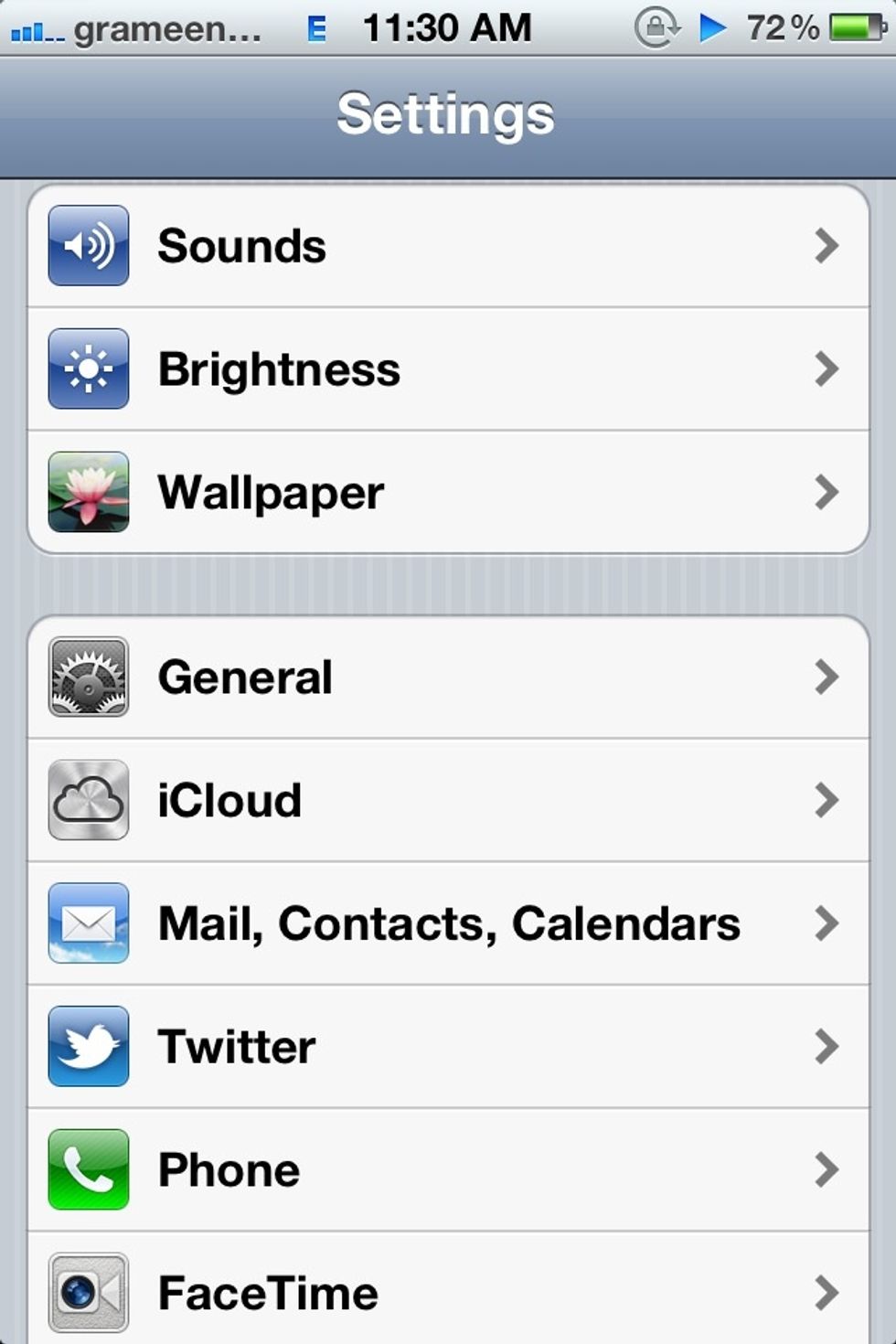Image resolution: width=896 pixels, height=1344 pixels.
Task: Tap the FaceTime camera icon
Action: pyautogui.click(x=88, y=1292)
